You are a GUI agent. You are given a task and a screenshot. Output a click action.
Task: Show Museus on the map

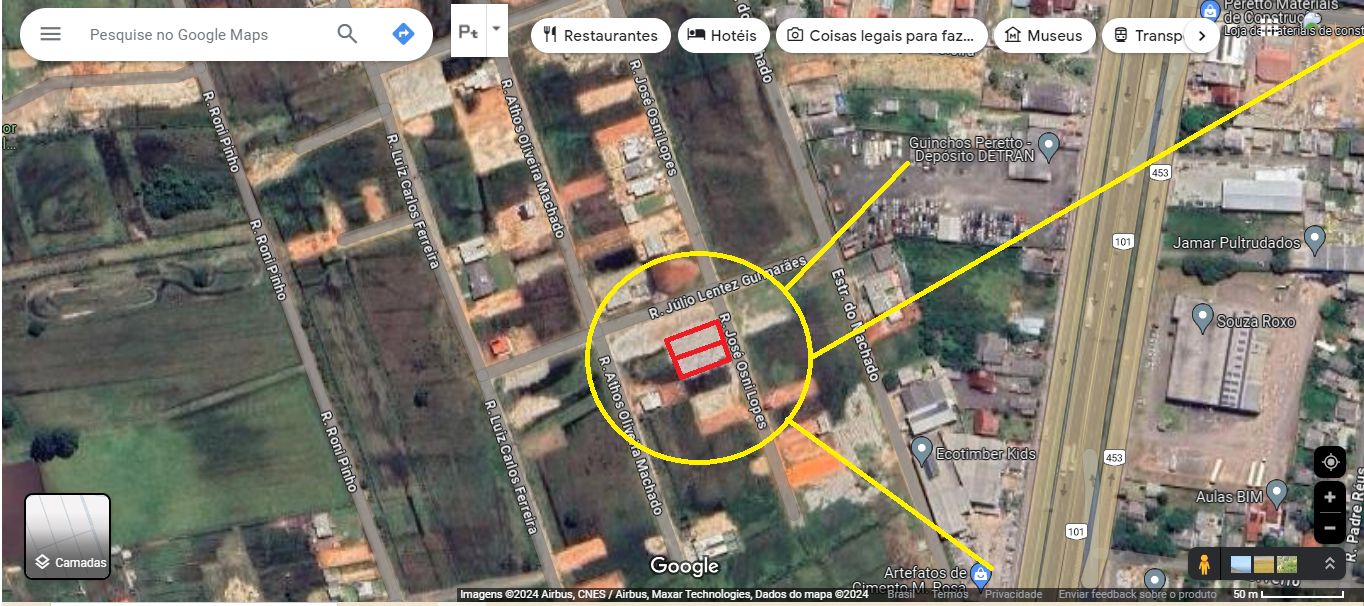pos(1043,36)
